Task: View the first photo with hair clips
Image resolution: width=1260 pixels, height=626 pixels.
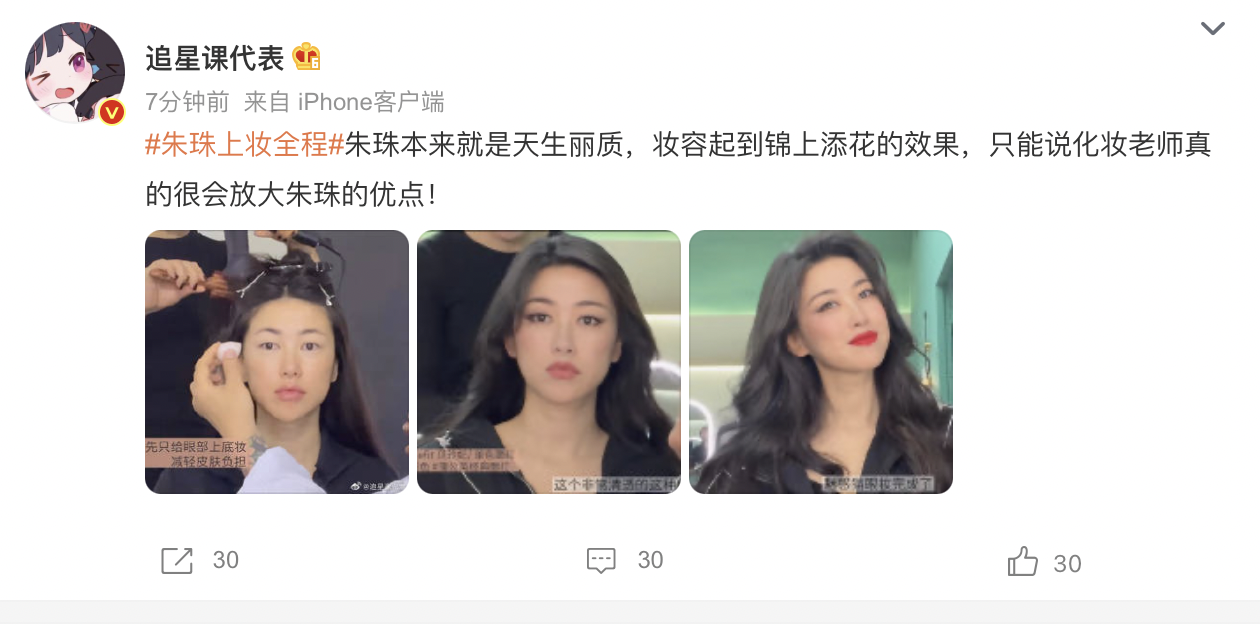Action: (277, 362)
